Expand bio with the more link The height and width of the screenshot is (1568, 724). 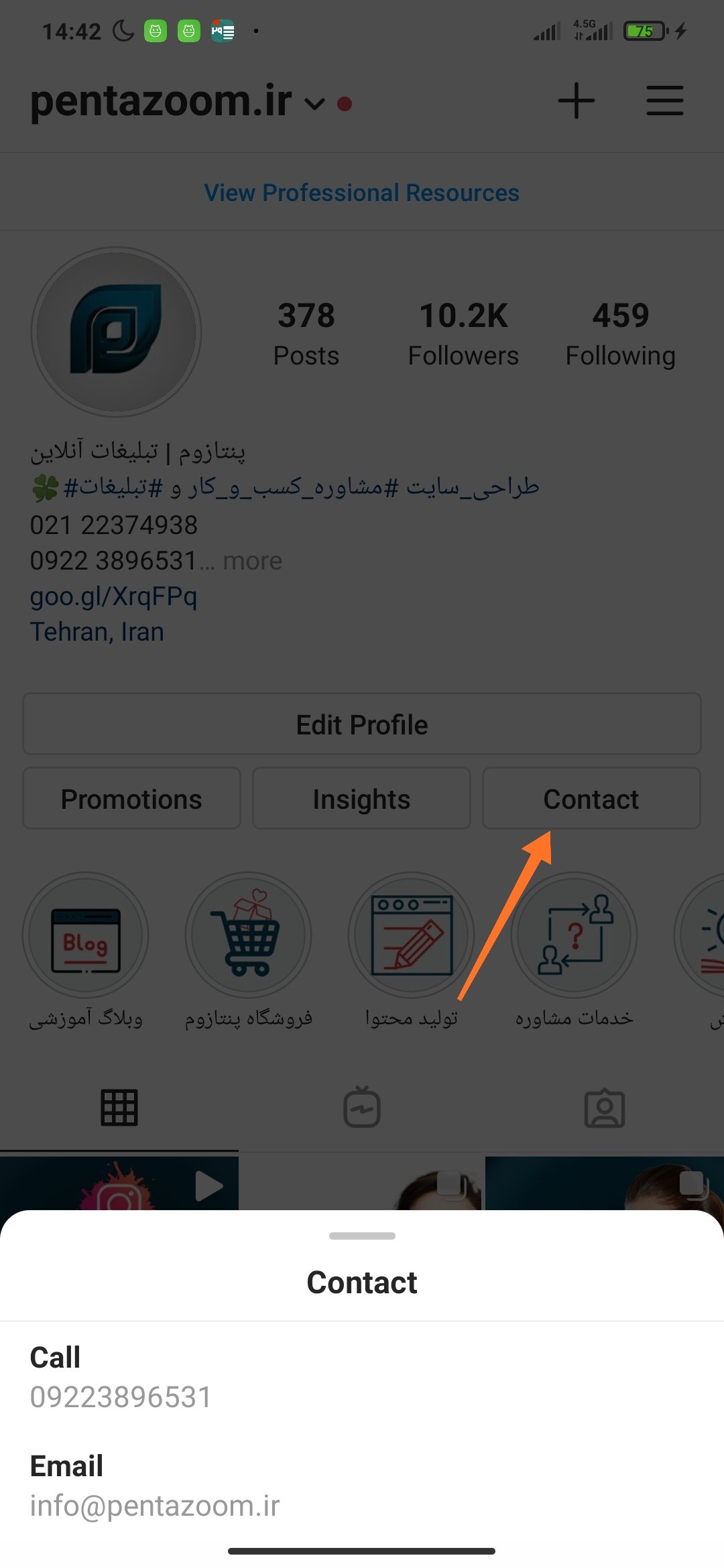tap(252, 561)
